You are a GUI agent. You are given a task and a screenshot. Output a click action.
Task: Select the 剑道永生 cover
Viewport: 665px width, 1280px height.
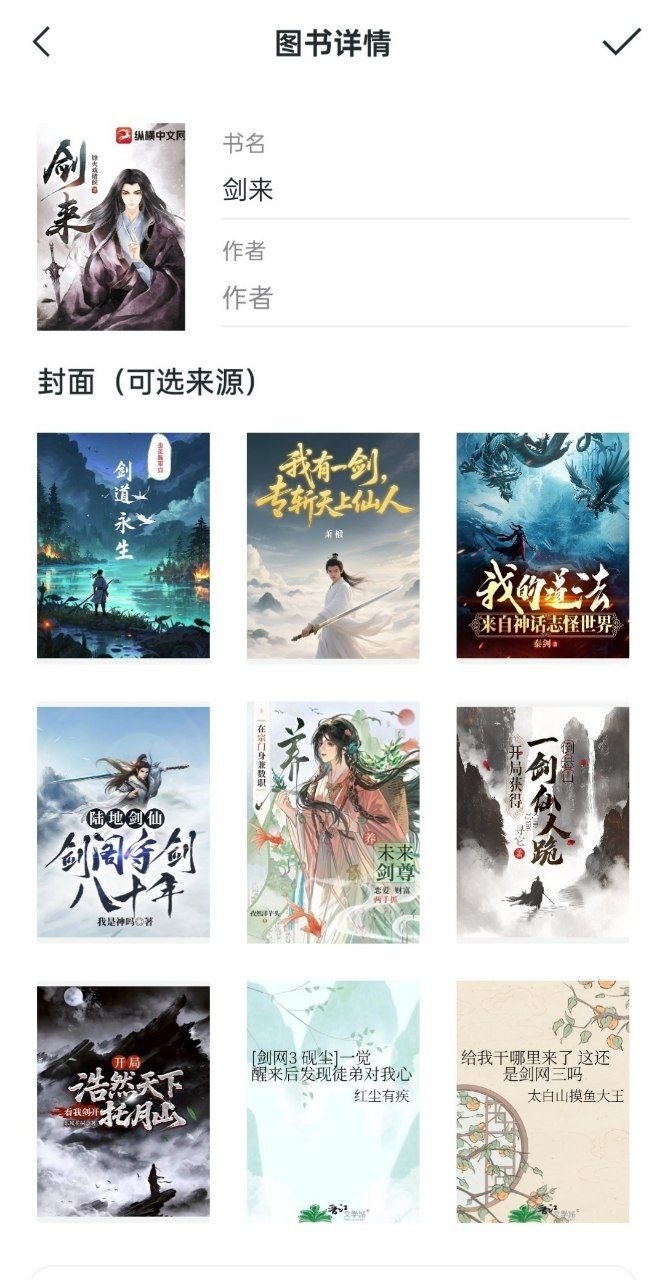coord(123,545)
